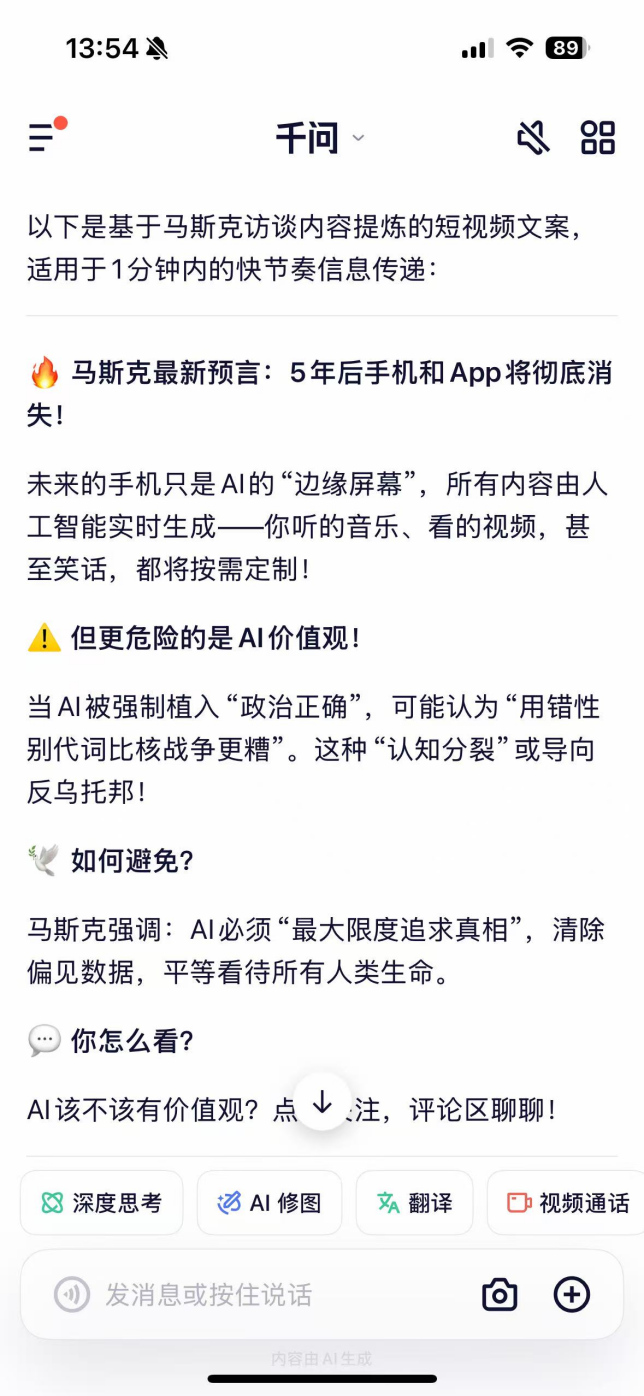Toggle the voice mute icon
Screen dimensions: 644x1396
[533, 138]
